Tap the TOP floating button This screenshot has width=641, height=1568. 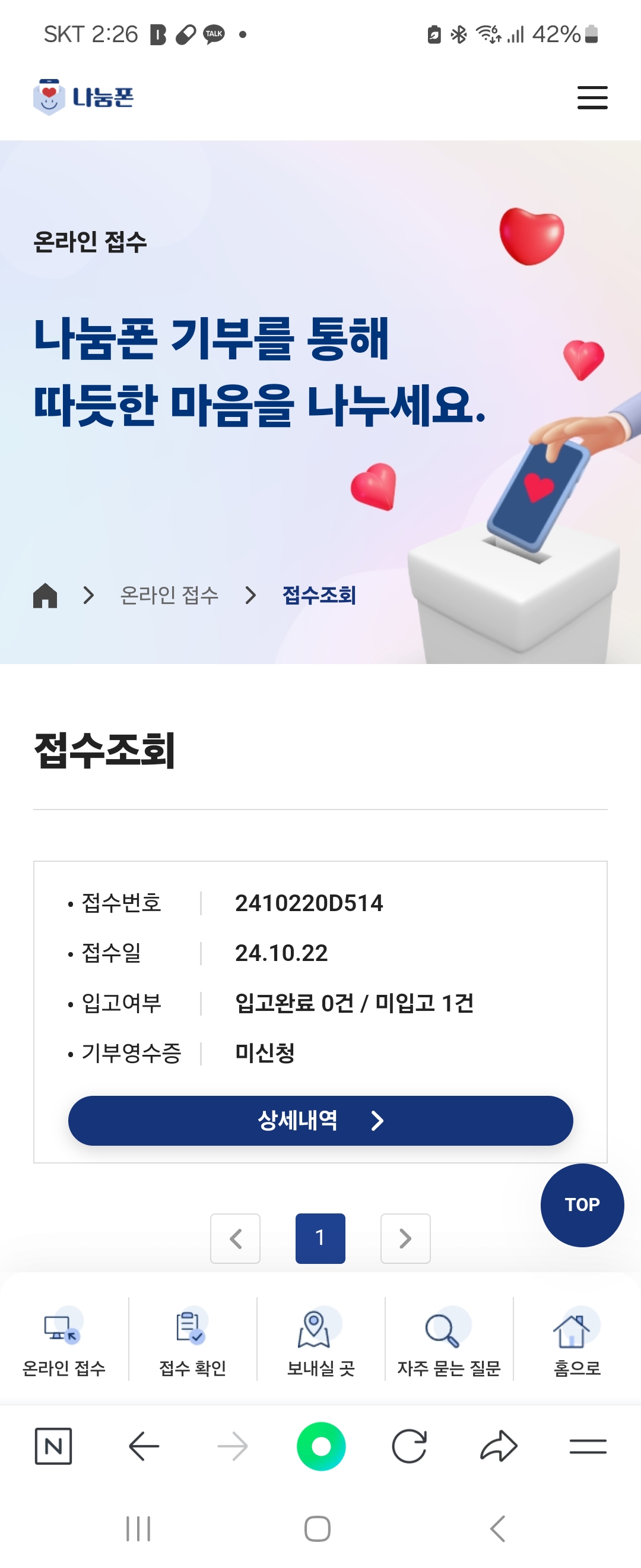pos(582,1205)
